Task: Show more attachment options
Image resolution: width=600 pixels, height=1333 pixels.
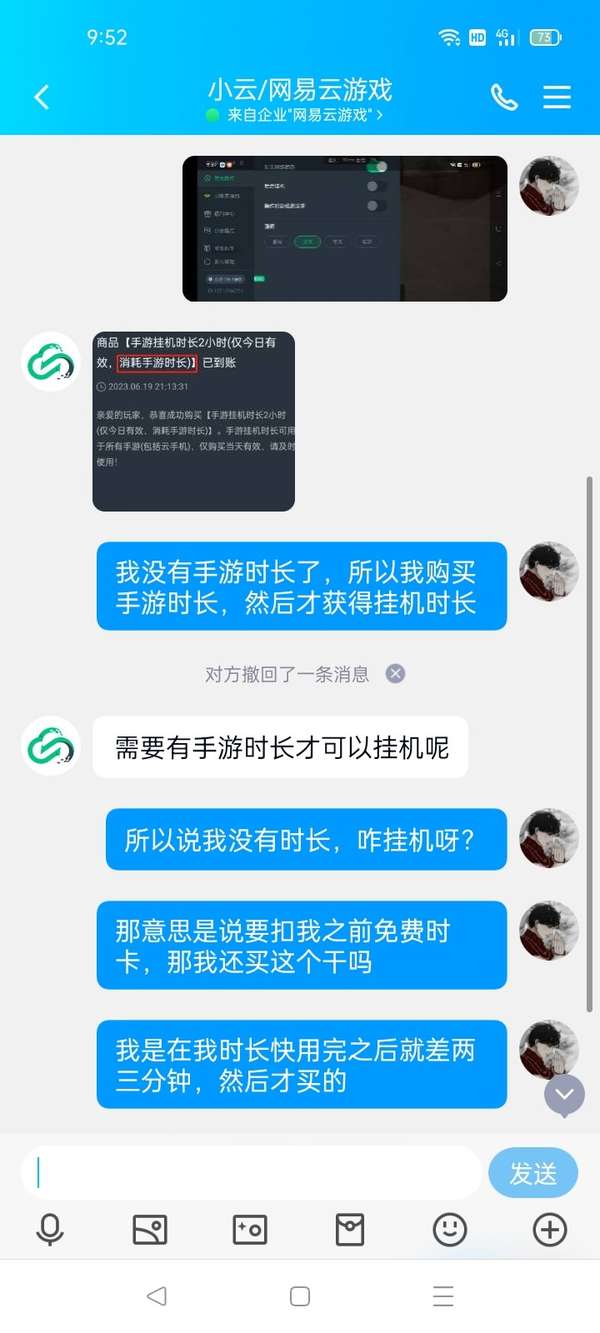Action: 550,1230
